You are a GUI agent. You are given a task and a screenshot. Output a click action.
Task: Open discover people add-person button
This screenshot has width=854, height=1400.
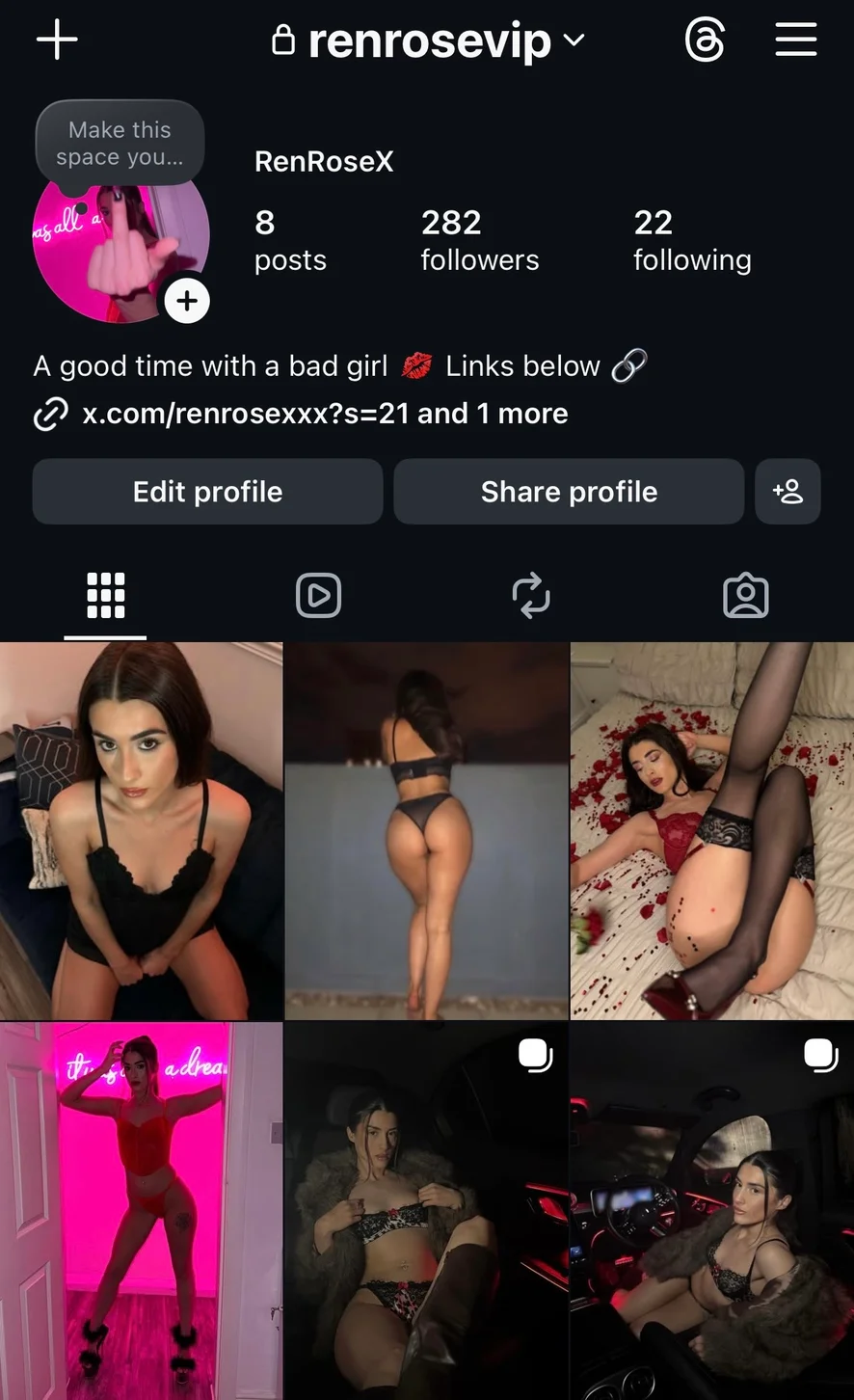(787, 492)
